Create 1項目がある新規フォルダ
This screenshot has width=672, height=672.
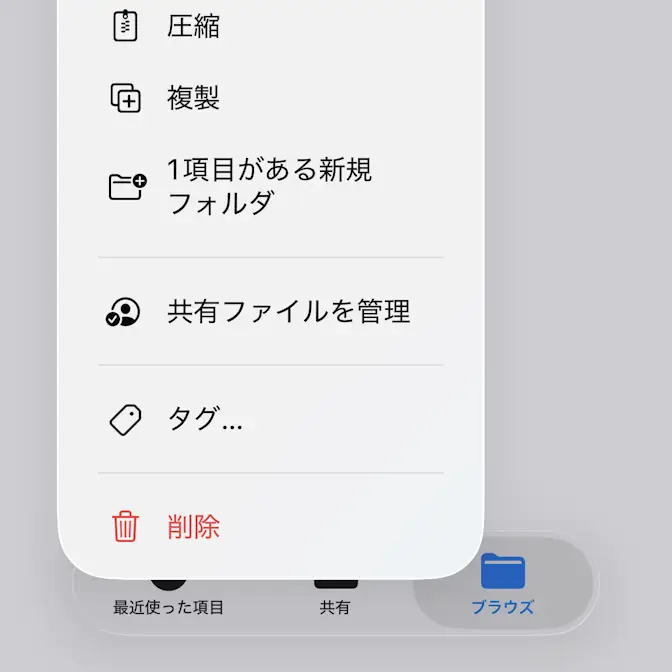tap(269, 186)
